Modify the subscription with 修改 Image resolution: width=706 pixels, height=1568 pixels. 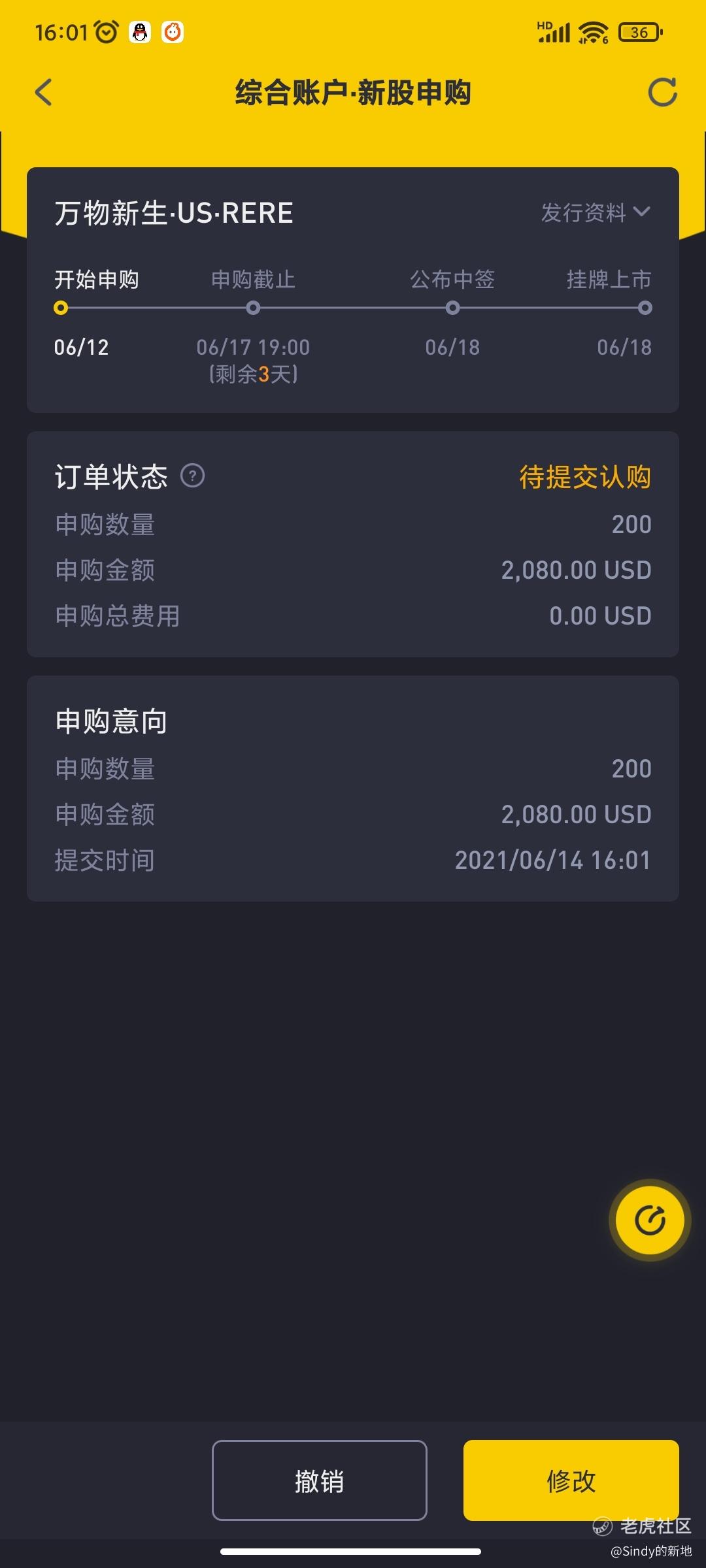(x=571, y=1480)
